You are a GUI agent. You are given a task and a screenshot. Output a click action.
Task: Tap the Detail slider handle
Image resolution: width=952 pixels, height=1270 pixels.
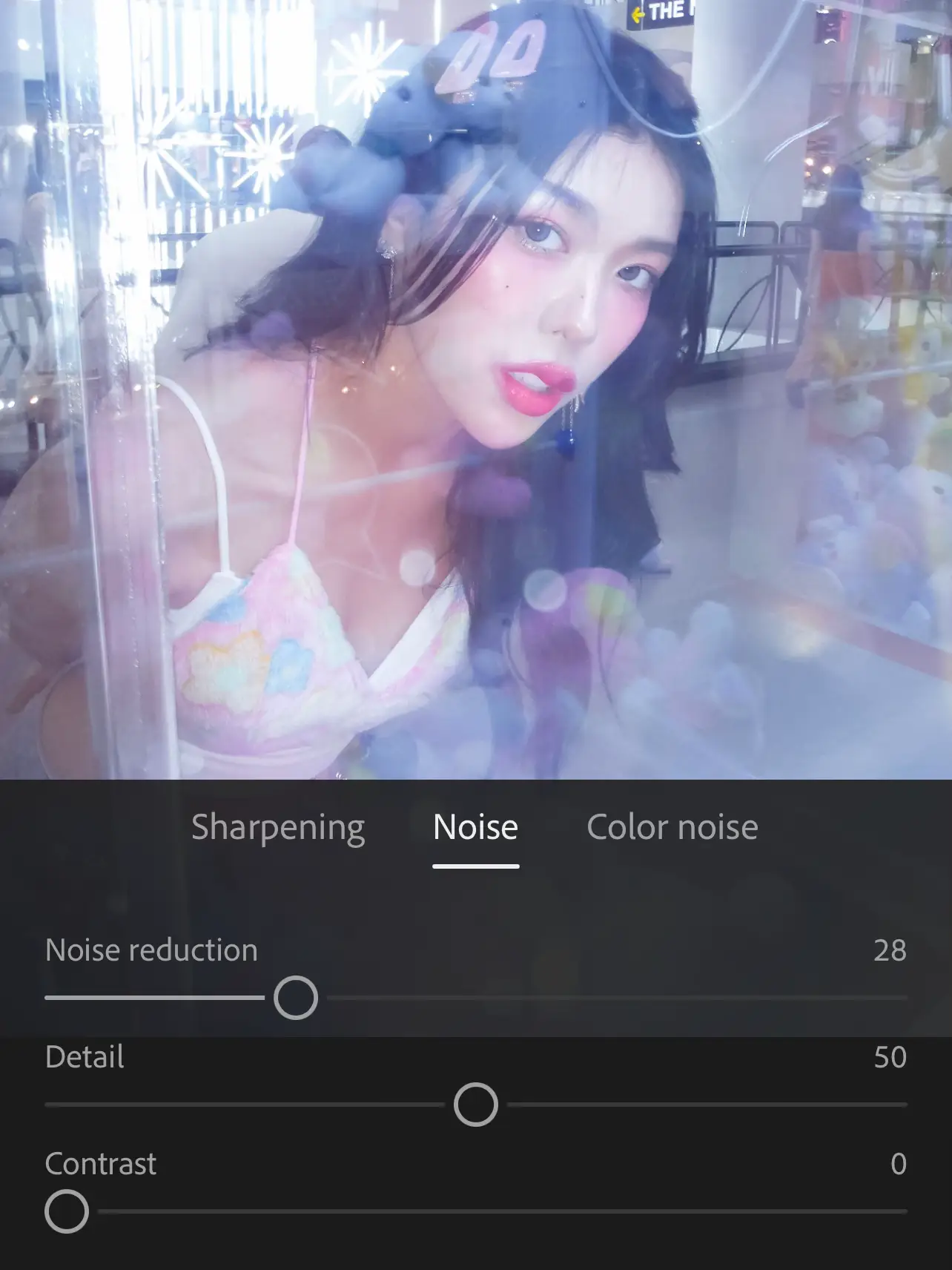pyautogui.click(x=476, y=1105)
